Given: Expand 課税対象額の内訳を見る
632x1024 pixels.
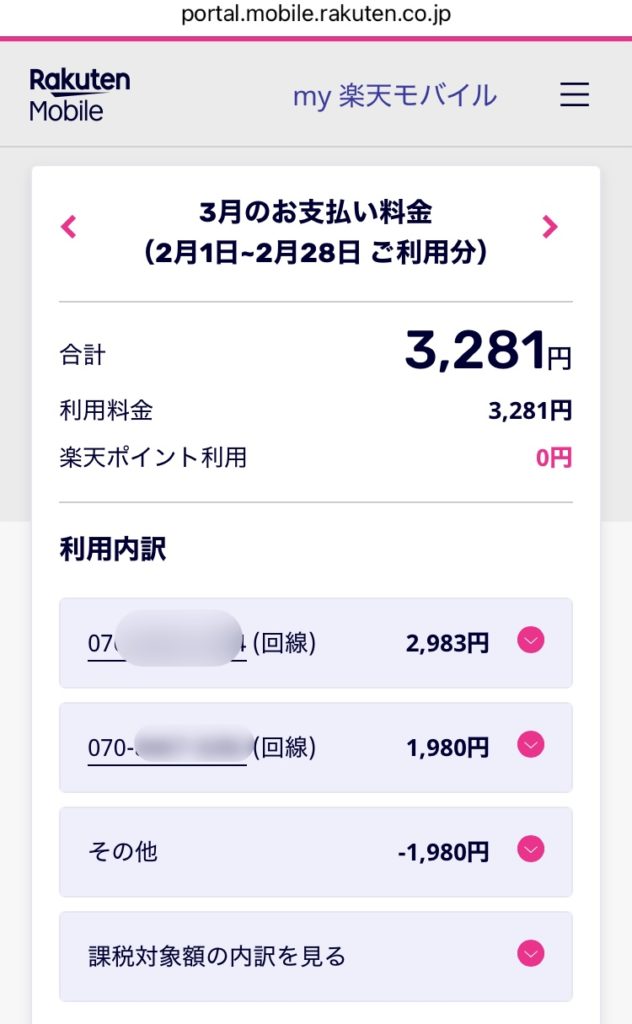Looking at the screenshot, I should coord(530,954).
